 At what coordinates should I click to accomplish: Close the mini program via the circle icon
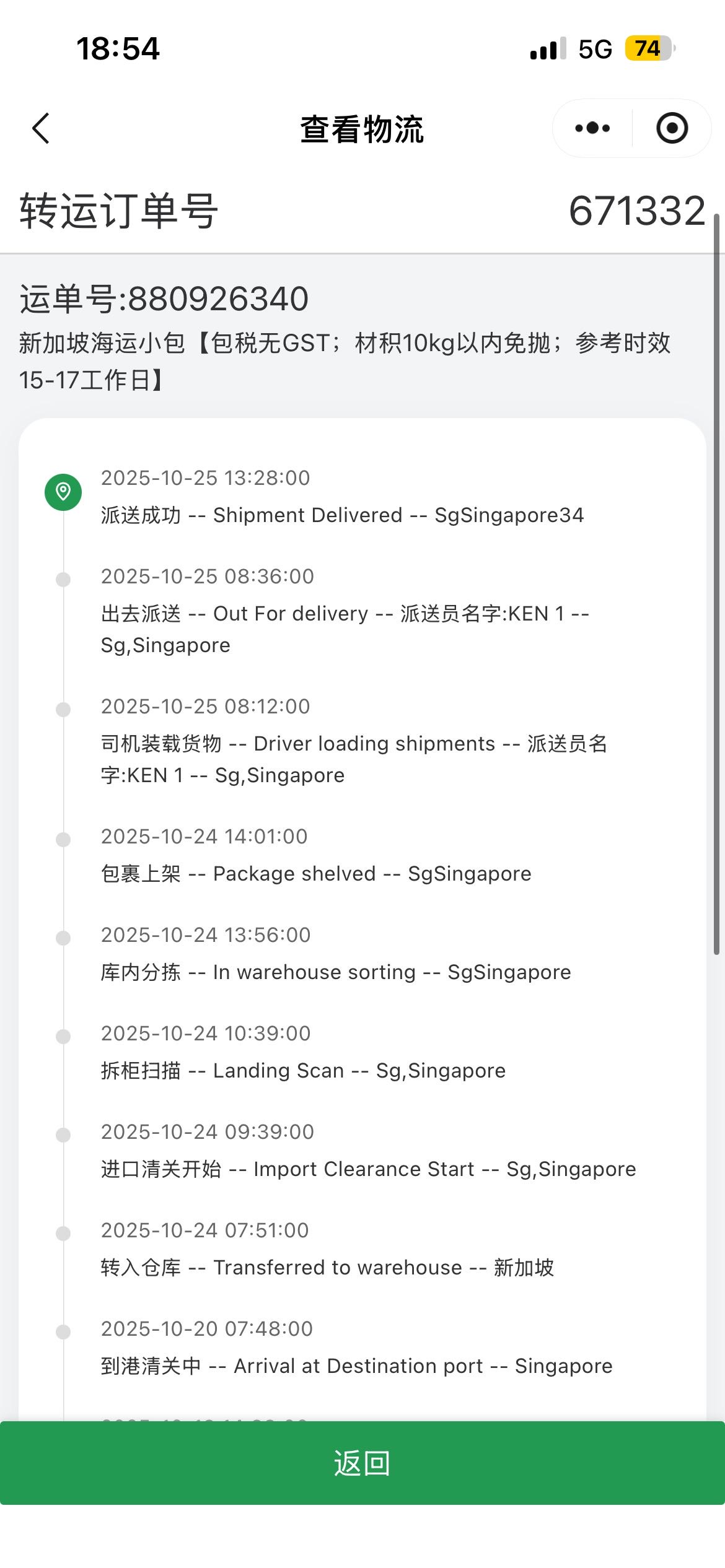click(672, 128)
